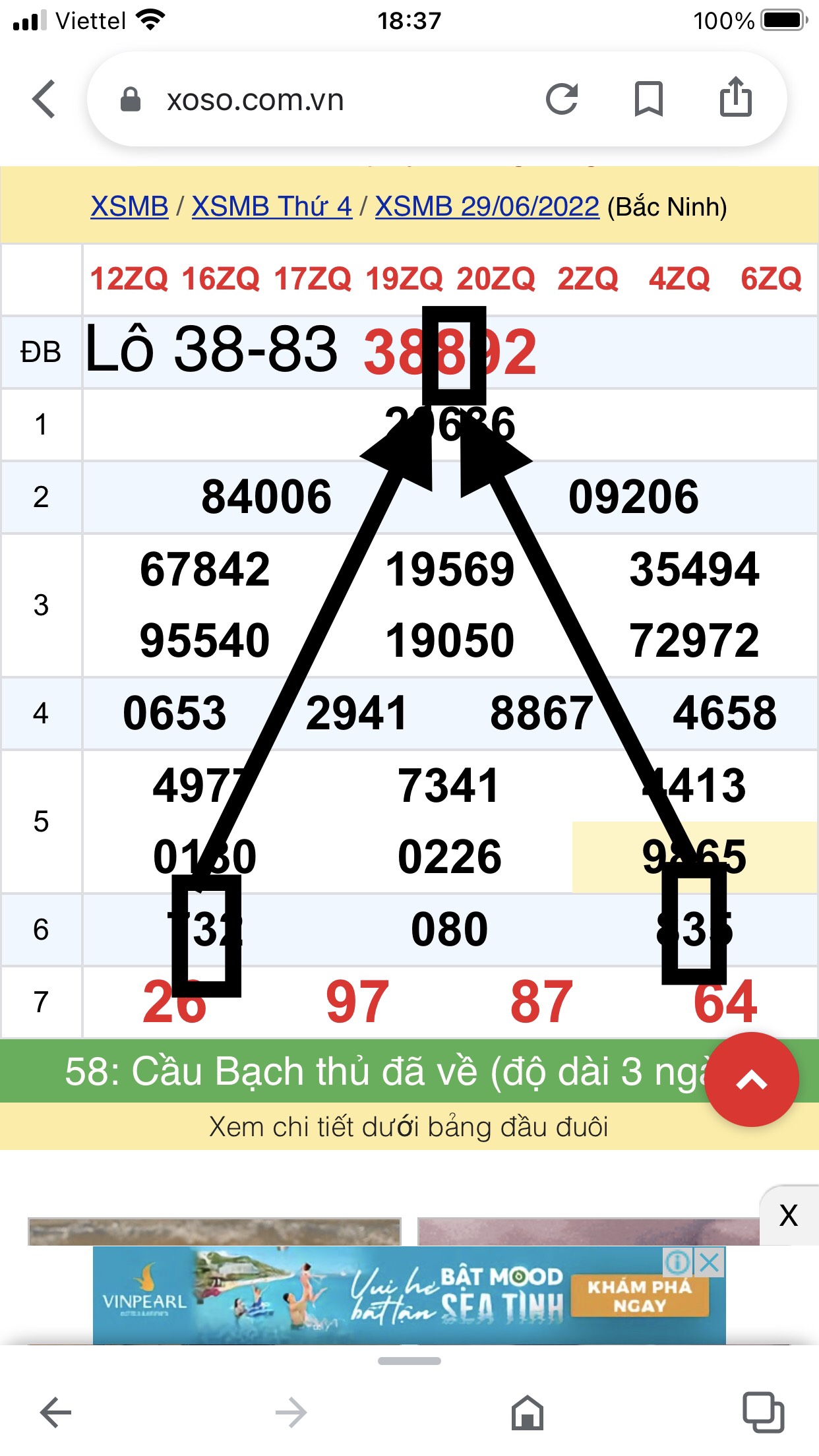Go forward in bottom toolbar
Image resolution: width=819 pixels, height=1456 pixels.
pyautogui.click(x=291, y=1412)
